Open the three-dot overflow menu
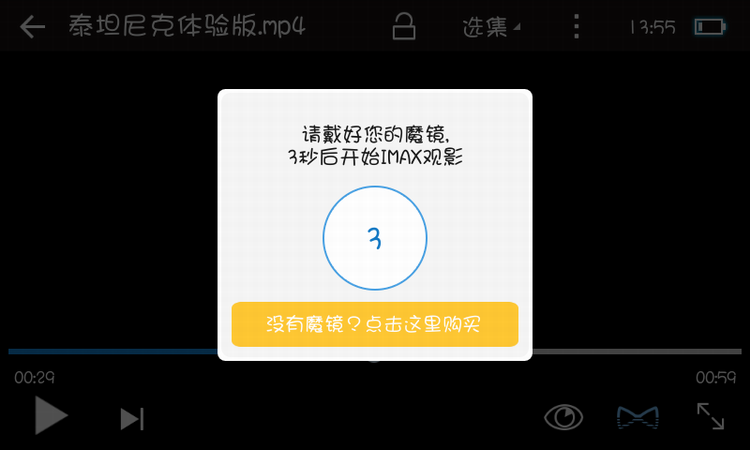The image size is (750, 450). [x=576, y=27]
